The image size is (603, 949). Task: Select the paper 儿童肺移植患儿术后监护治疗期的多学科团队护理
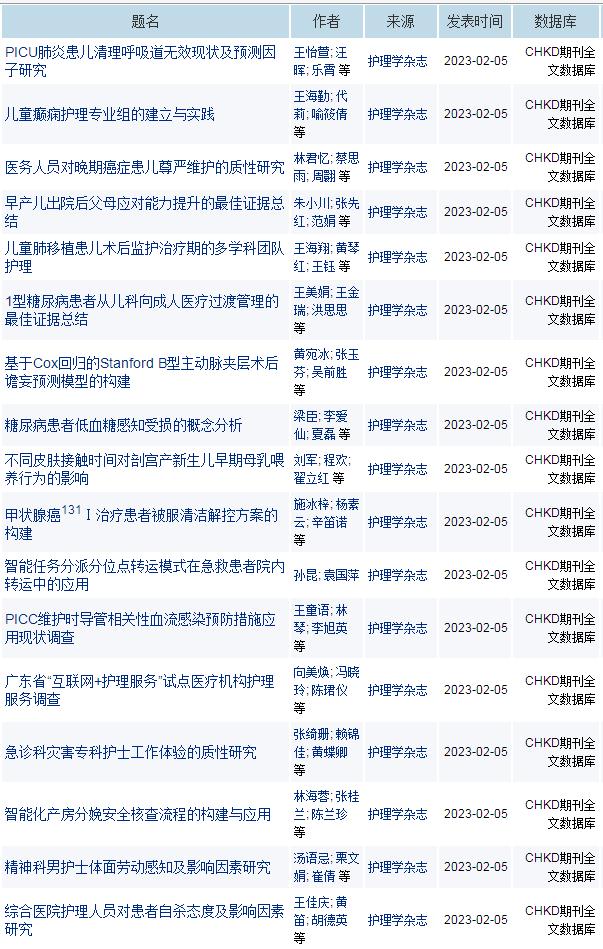[x=145, y=256]
